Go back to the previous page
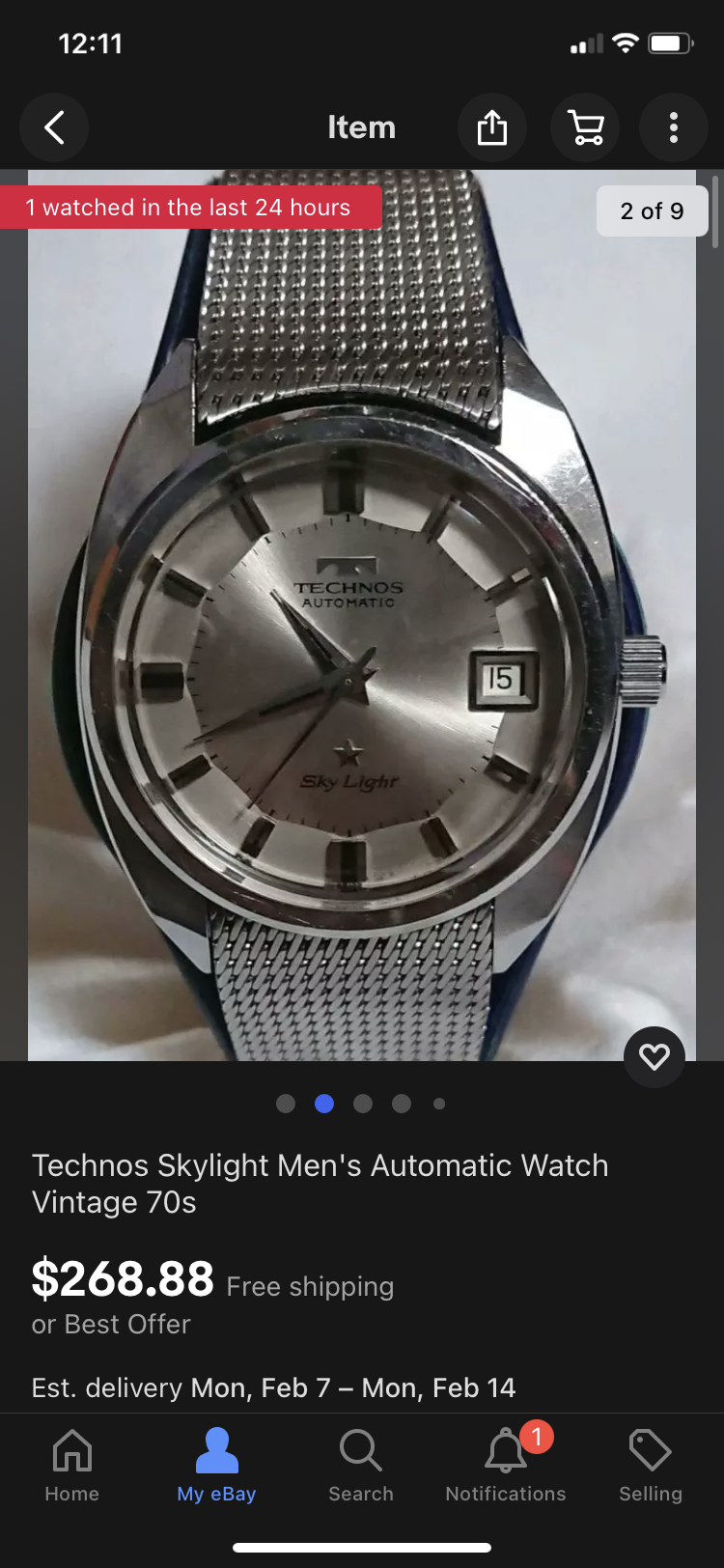This screenshot has width=724, height=1568. [54, 127]
